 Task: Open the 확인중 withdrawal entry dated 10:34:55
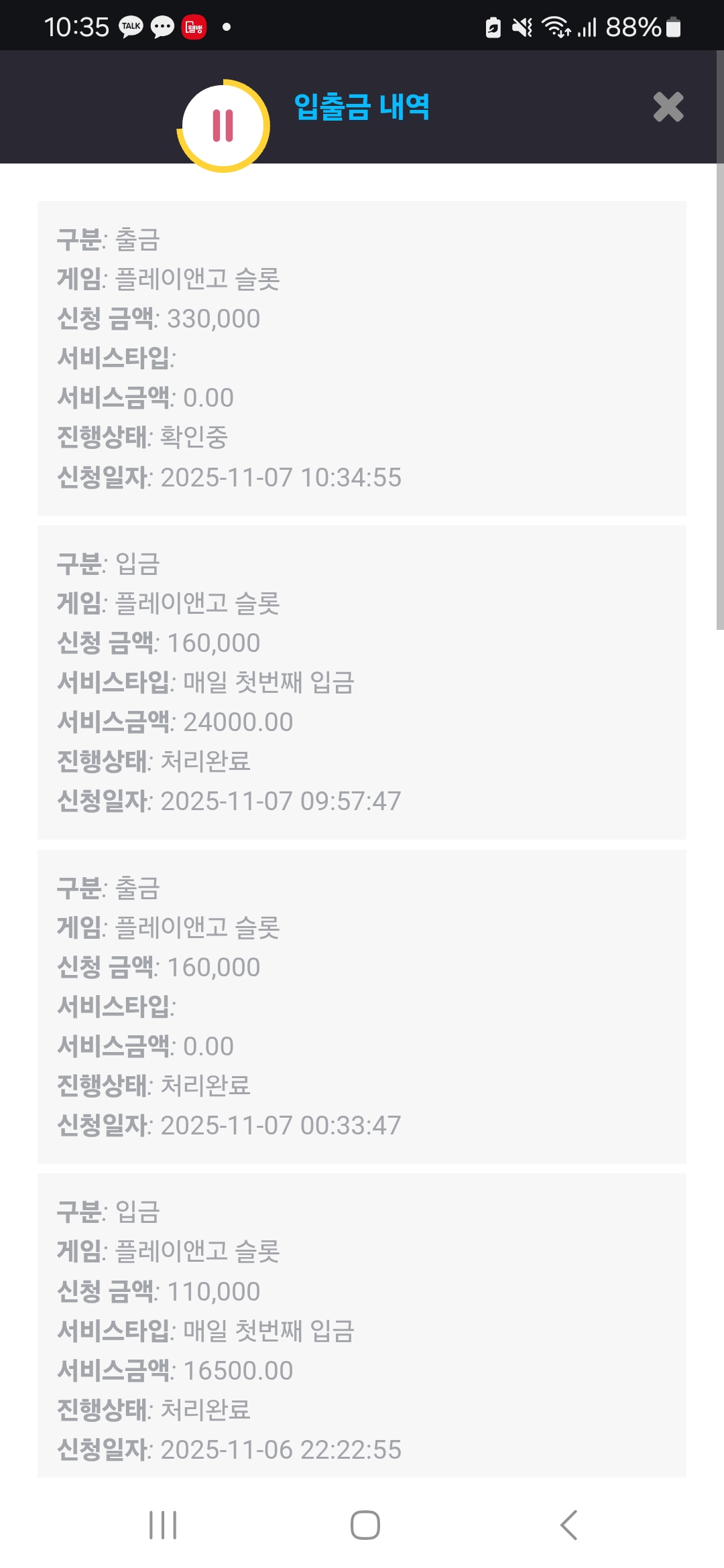pos(362,355)
